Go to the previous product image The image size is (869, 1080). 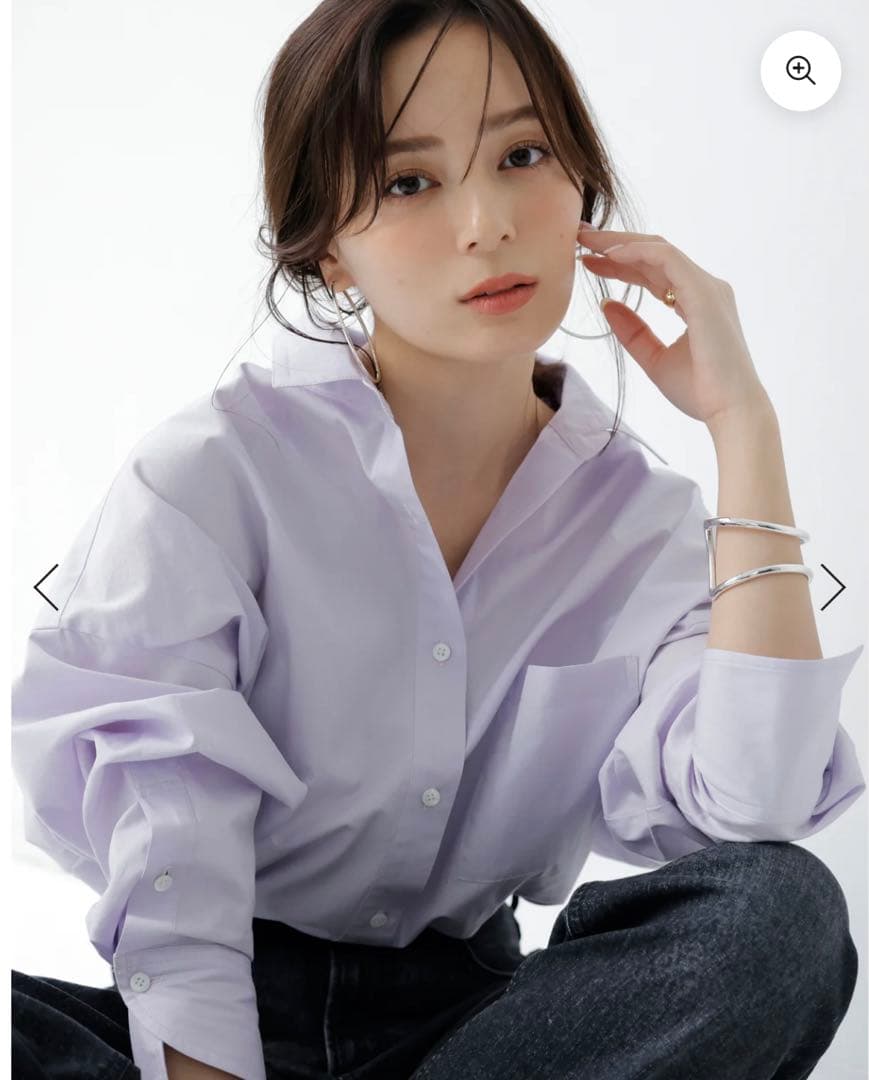tap(46, 587)
